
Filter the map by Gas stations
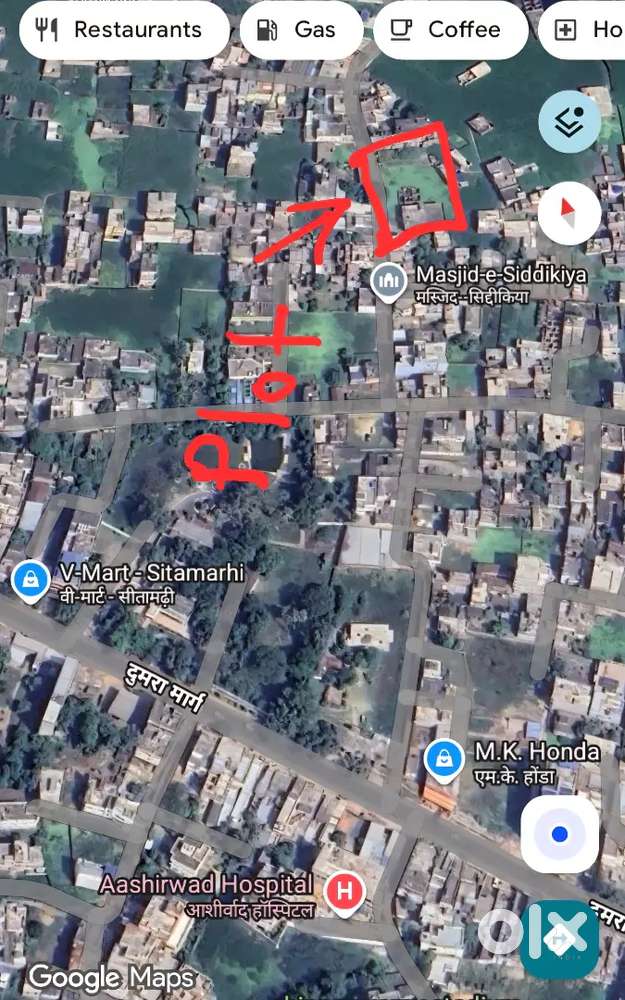click(x=301, y=30)
